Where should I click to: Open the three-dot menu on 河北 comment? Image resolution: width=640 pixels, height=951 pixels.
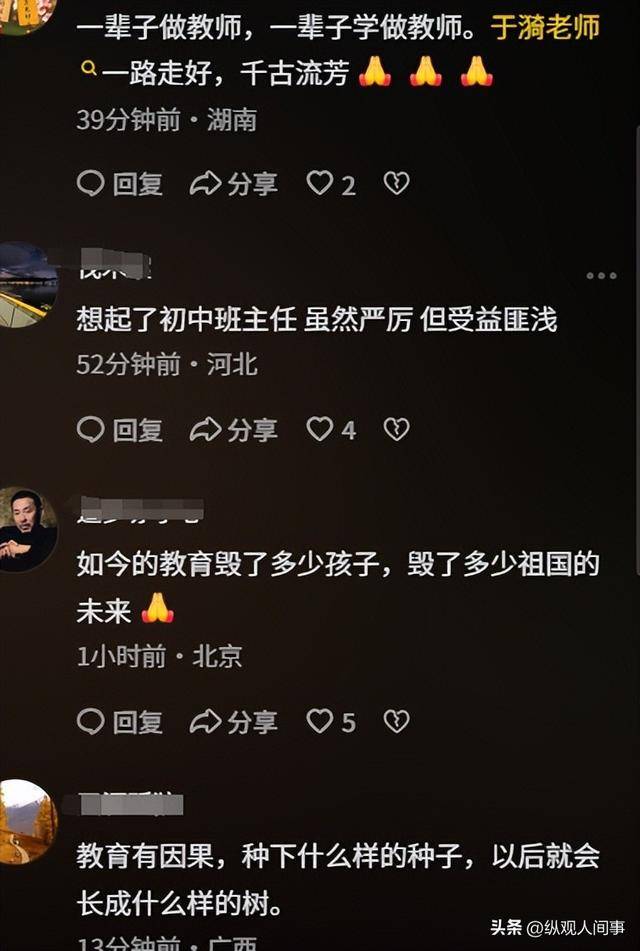[x=601, y=276]
